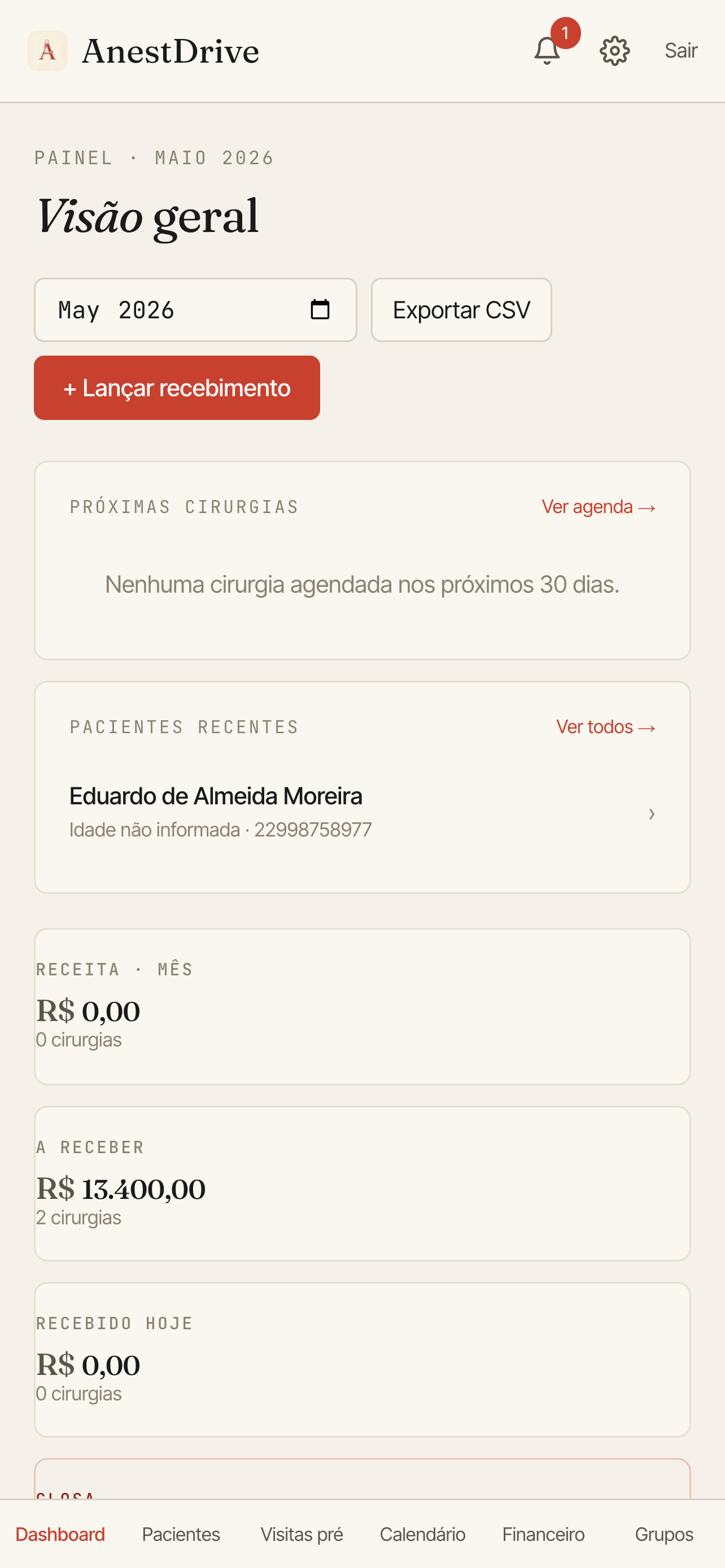Tap Sair to log out
This screenshot has width=725, height=1568.
(x=680, y=51)
